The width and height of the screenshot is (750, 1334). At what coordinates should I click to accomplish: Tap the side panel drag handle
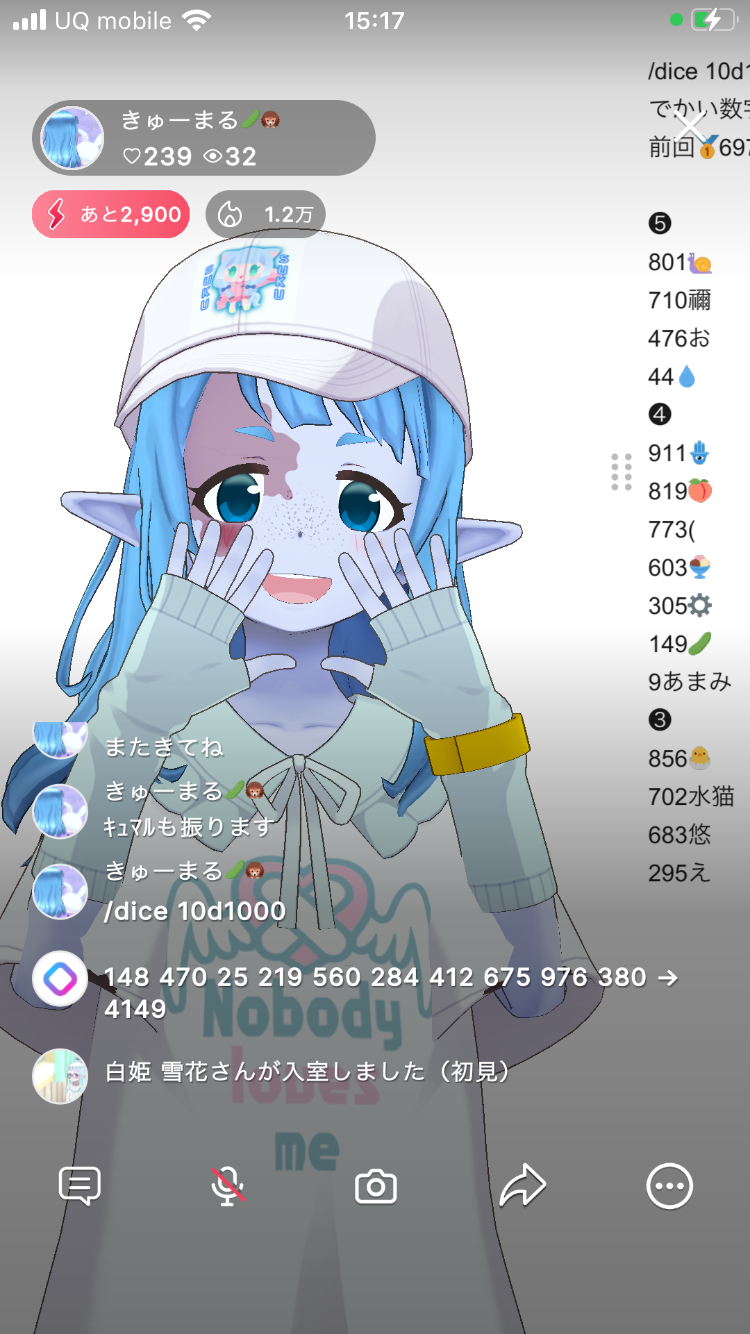pos(621,472)
